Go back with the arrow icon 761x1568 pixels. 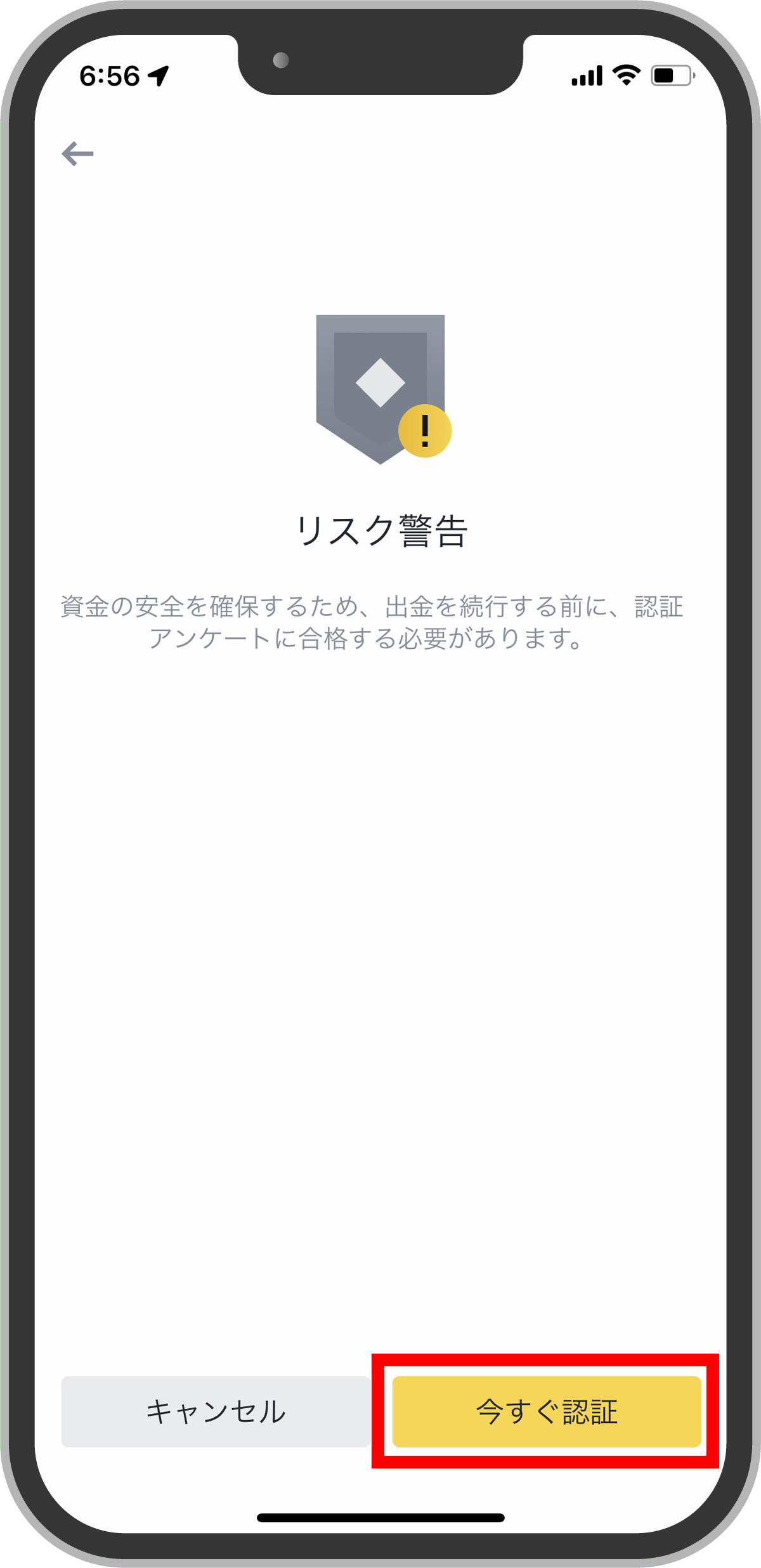[77, 154]
